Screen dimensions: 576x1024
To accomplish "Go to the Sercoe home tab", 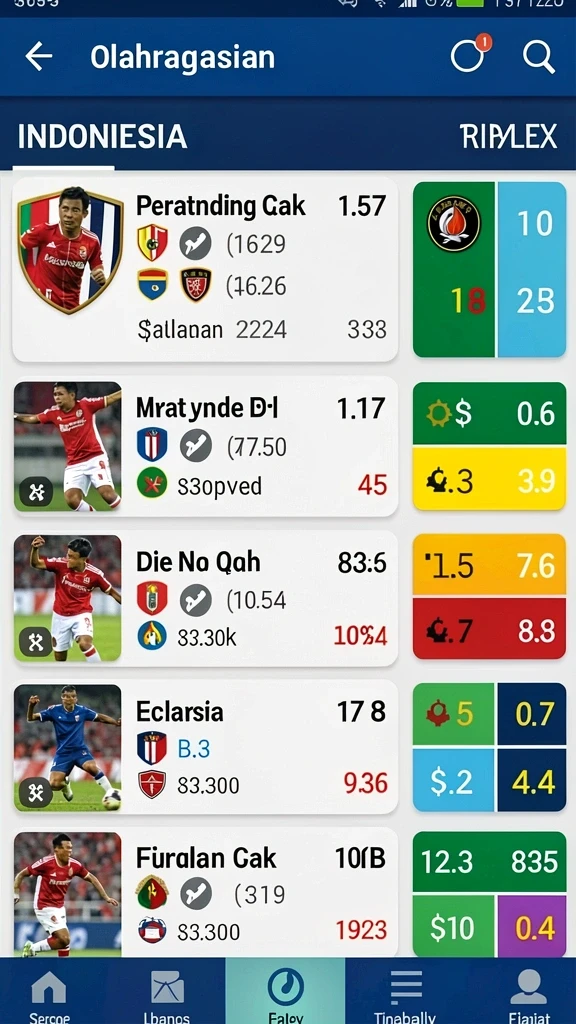I will click(49, 993).
